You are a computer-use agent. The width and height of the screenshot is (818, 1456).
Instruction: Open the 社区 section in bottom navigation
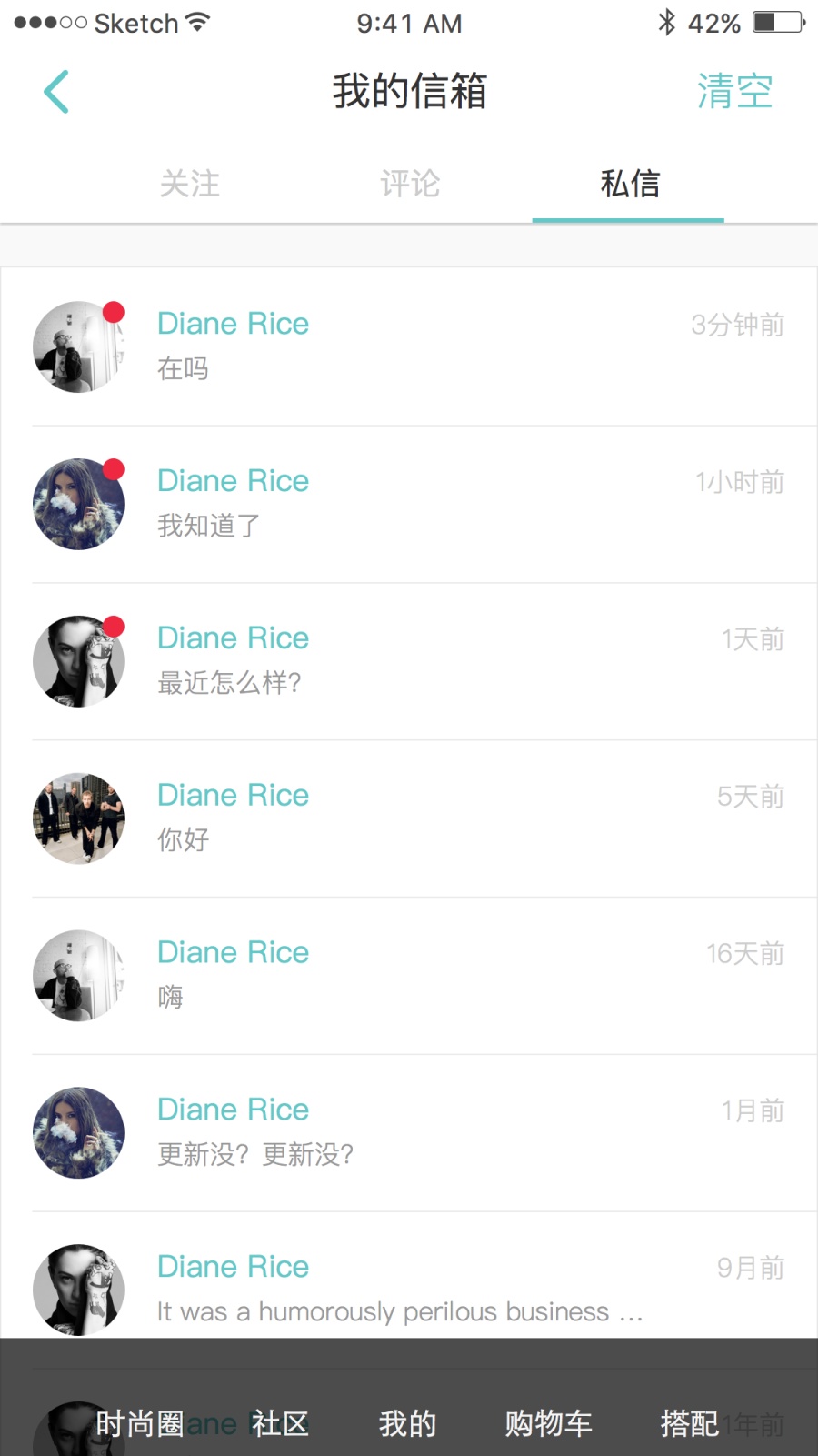278,1424
